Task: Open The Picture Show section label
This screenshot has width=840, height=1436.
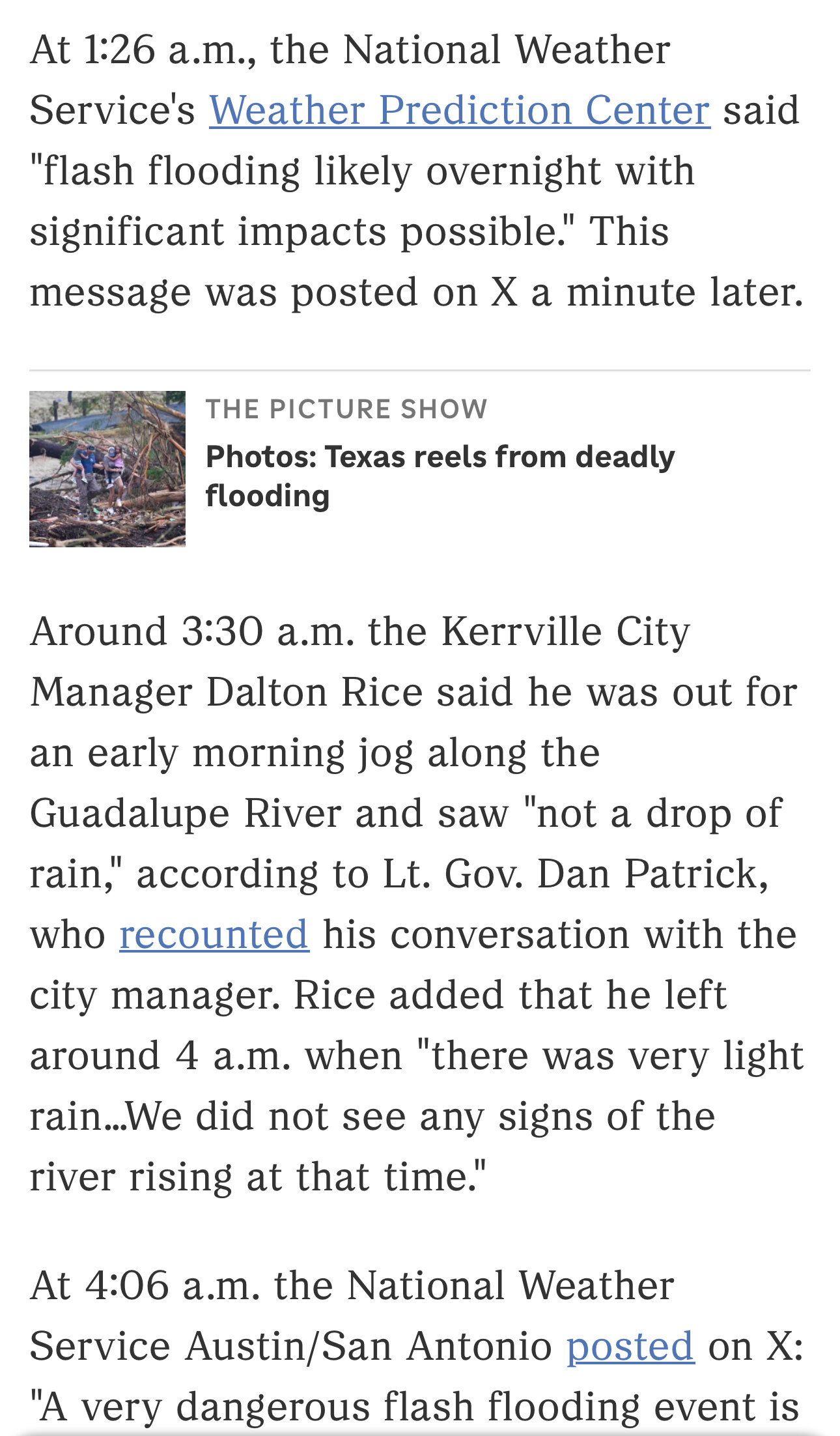Action: pos(346,409)
